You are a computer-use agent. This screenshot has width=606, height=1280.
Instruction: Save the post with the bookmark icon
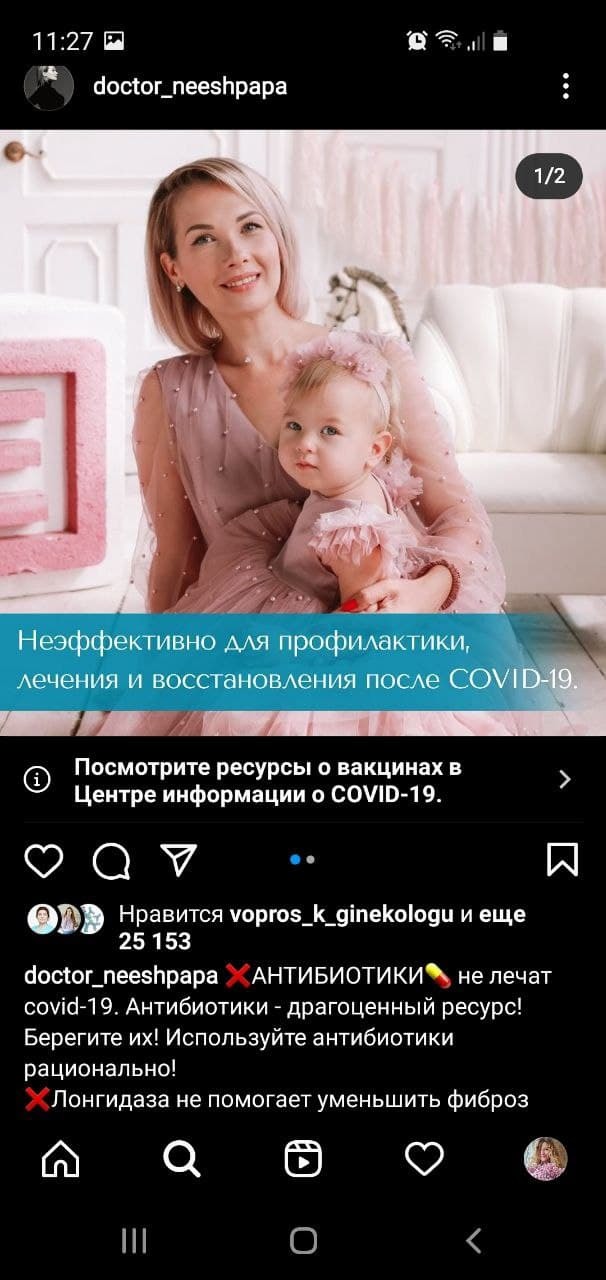point(563,860)
